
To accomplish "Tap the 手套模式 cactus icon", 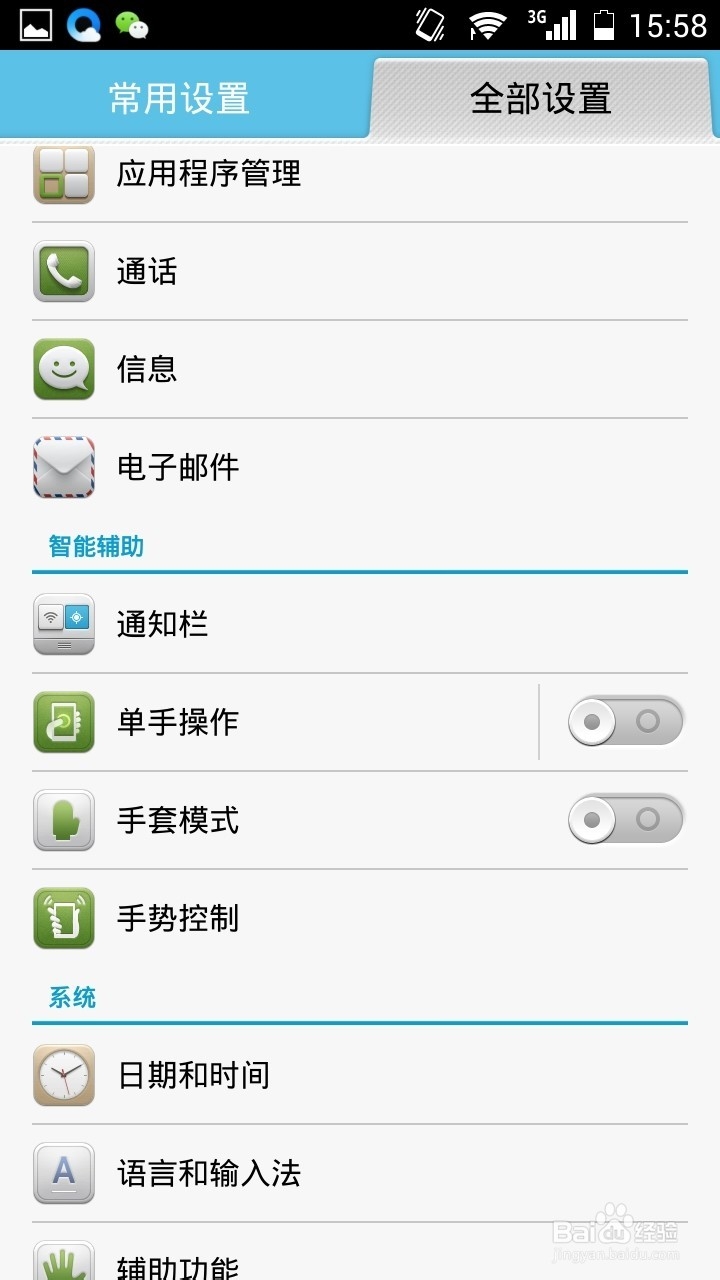I will click(63, 820).
